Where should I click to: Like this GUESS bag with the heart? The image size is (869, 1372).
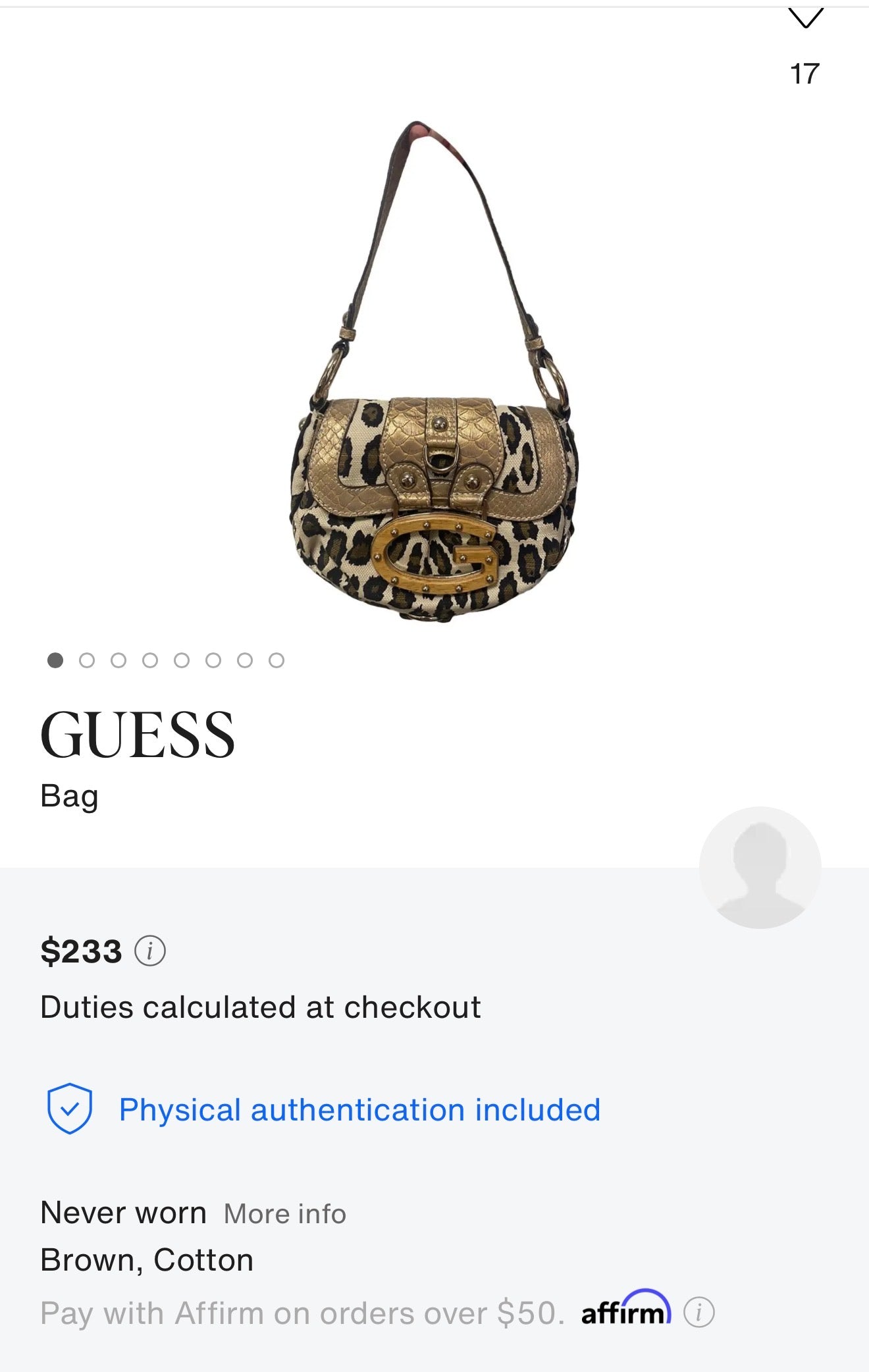pyautogui.click(x=805, y=17)
